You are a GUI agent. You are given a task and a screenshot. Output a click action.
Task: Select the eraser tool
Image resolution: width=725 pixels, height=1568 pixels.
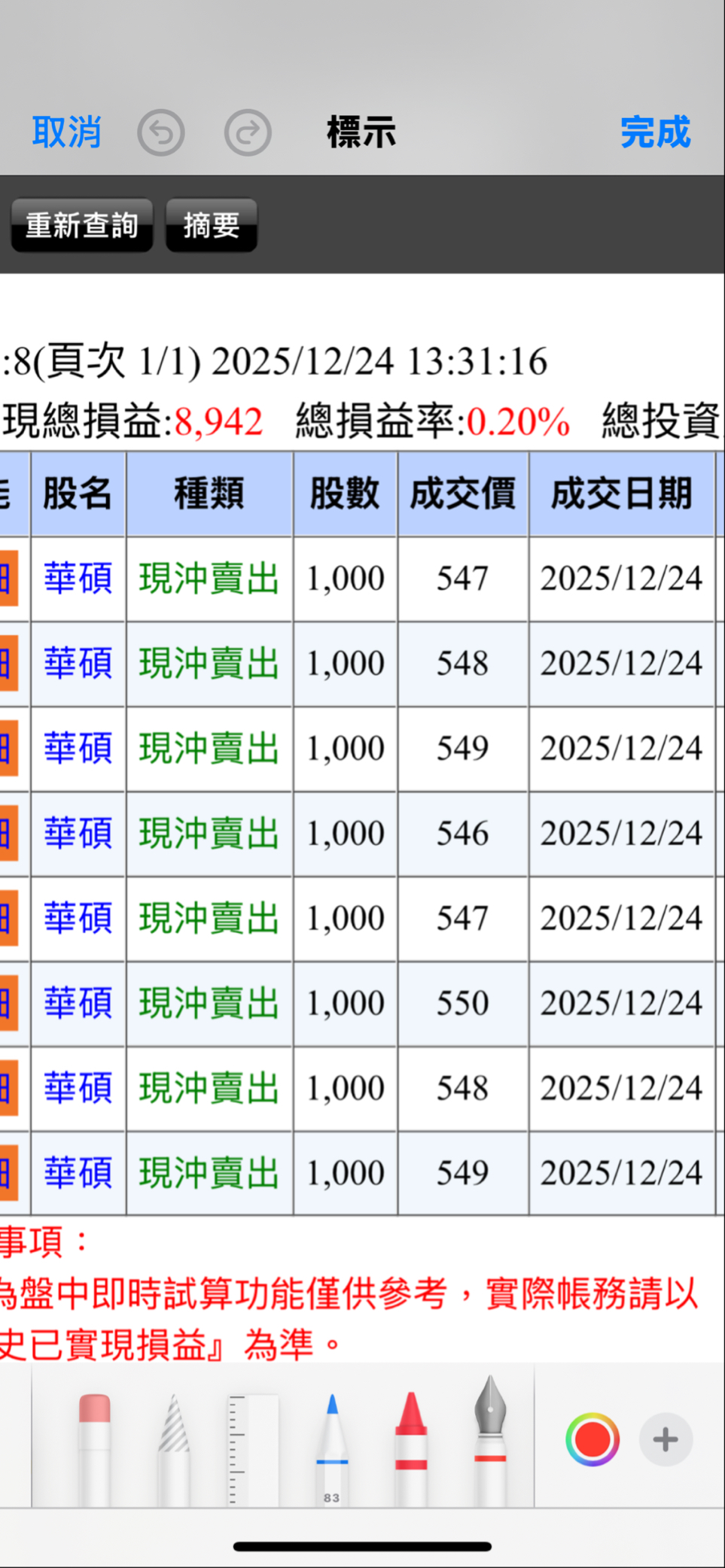coord(95,1449)
